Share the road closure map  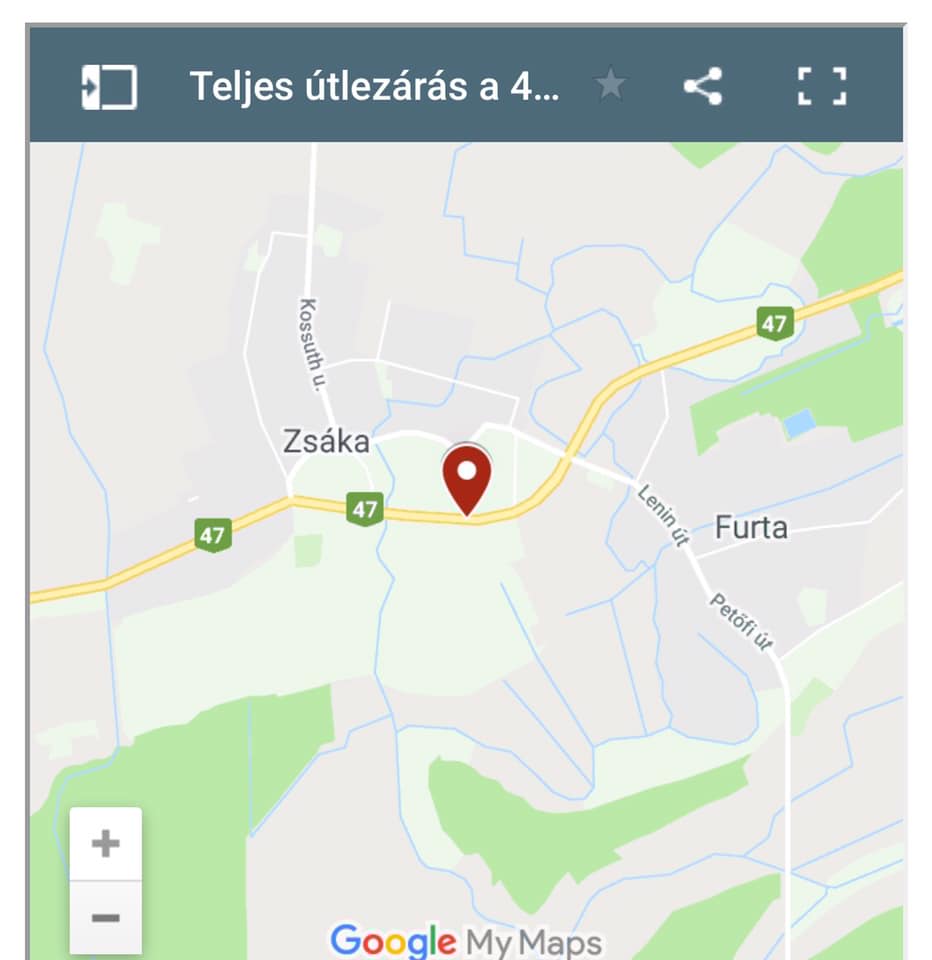(703, 87)
